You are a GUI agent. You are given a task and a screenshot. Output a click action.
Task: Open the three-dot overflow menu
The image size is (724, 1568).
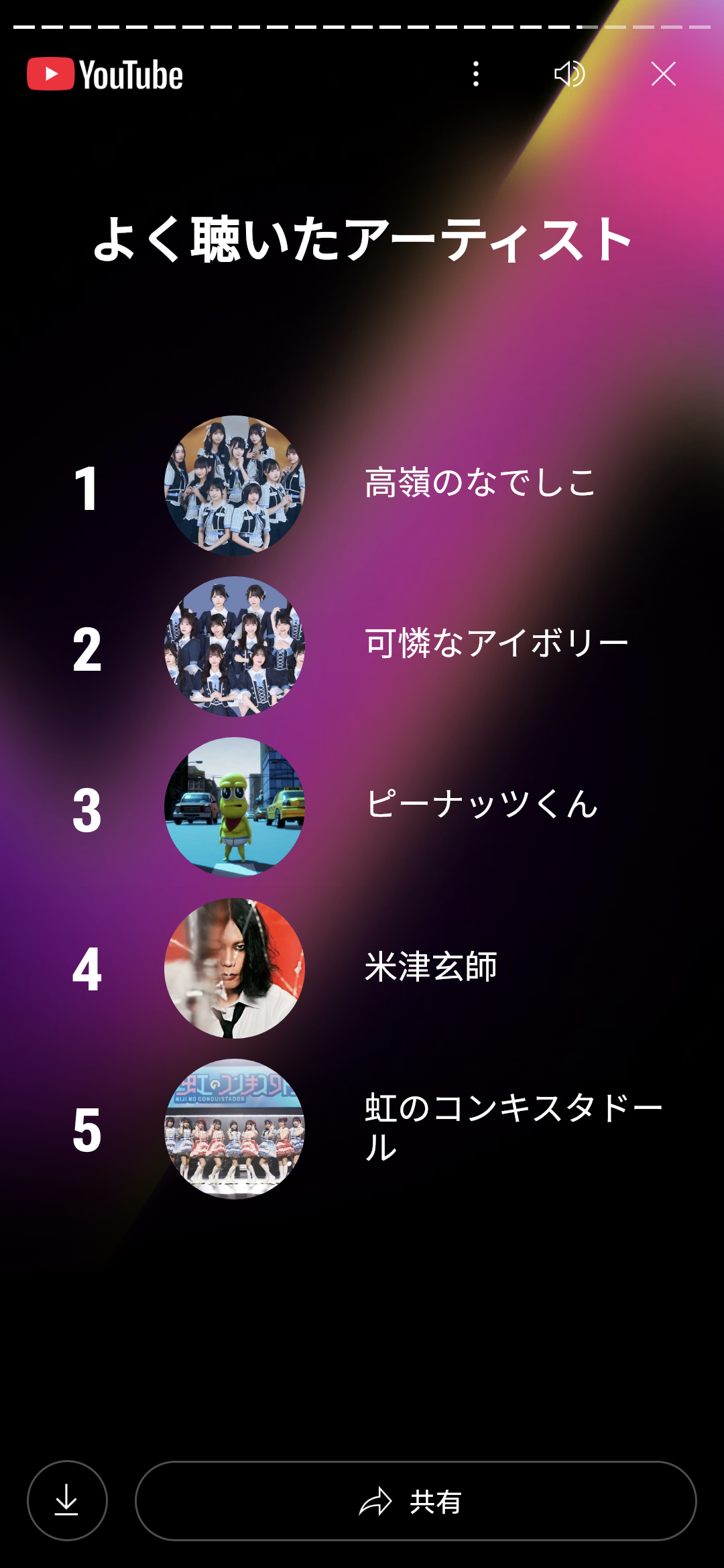tap(476, 74)
